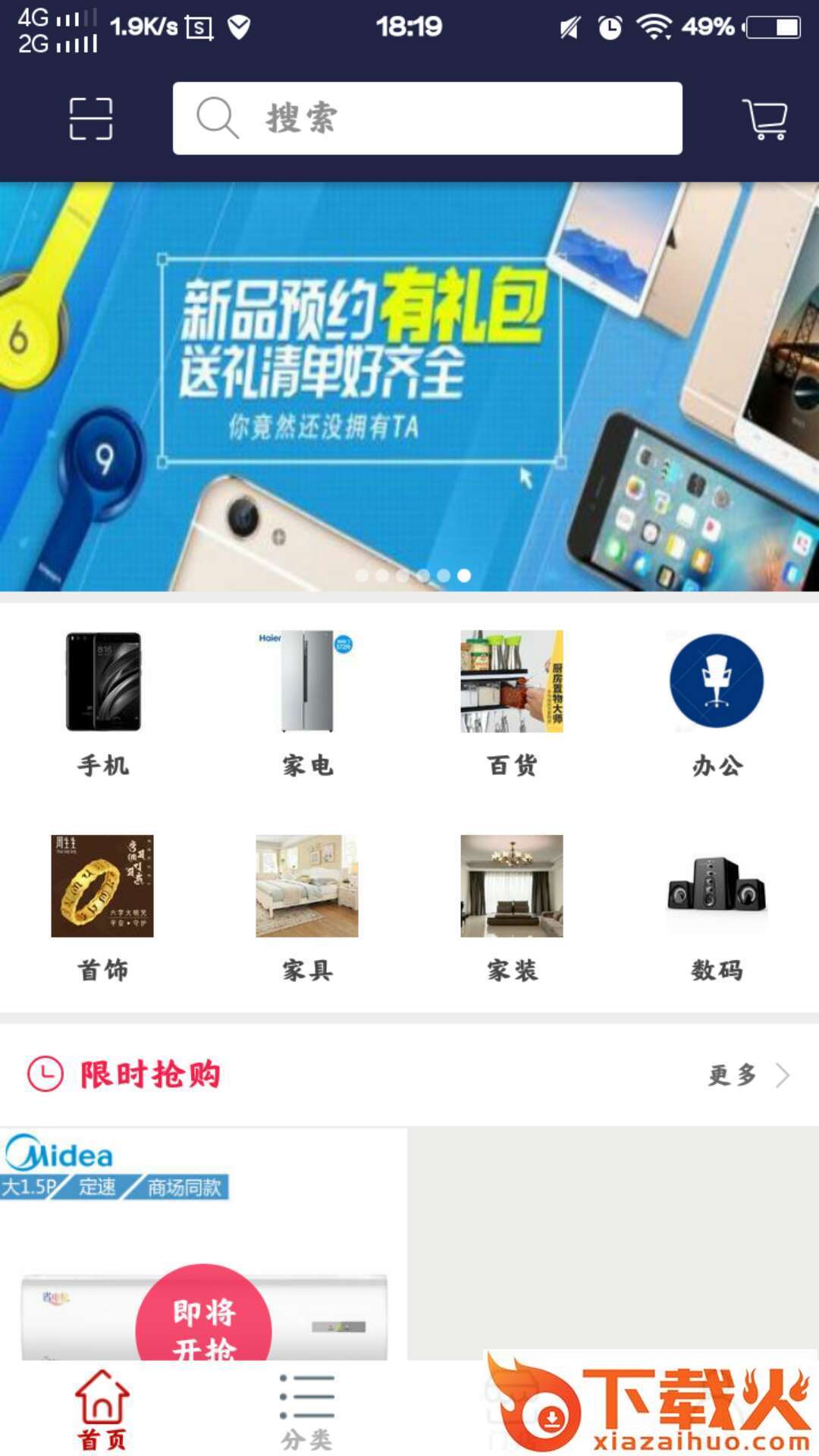Screen dimensions: 819x1456
Task: Expand the 限时抢购 section via chevron arrow
Action: 784,1075
